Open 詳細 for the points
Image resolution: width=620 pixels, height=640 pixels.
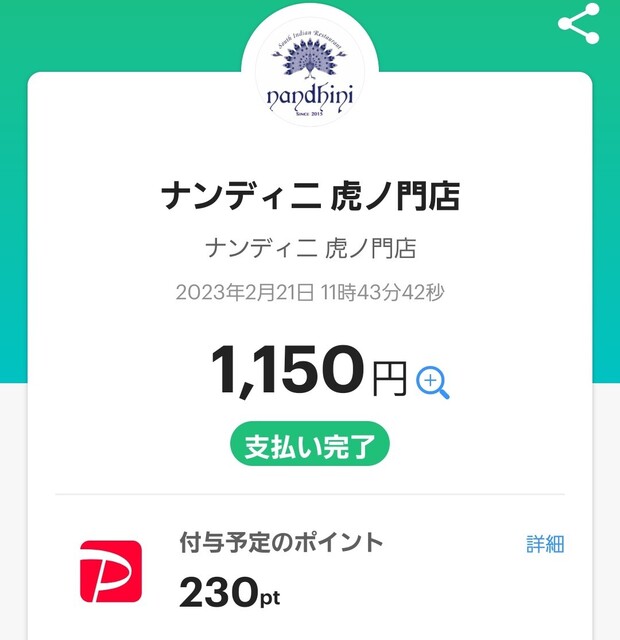click(545, 544)
